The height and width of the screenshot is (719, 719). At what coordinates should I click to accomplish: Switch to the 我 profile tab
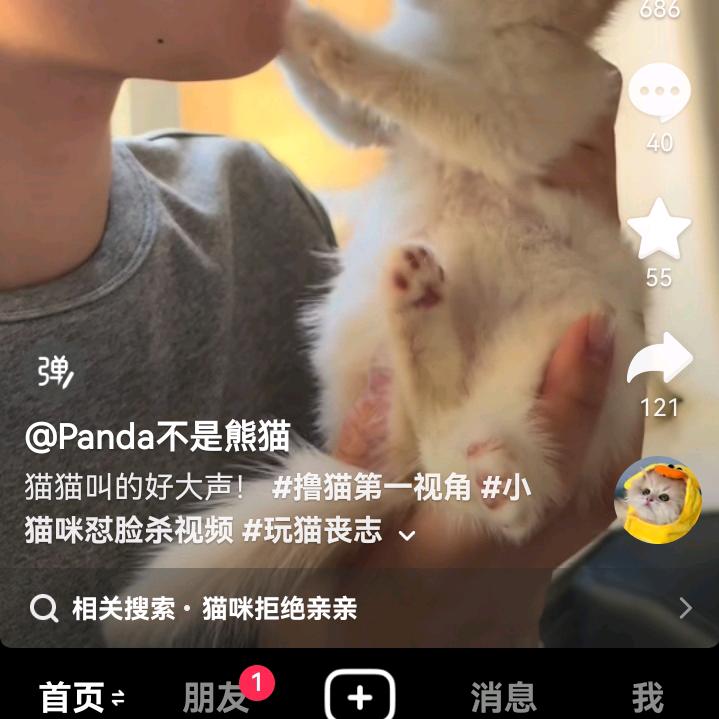click(647, 696)
